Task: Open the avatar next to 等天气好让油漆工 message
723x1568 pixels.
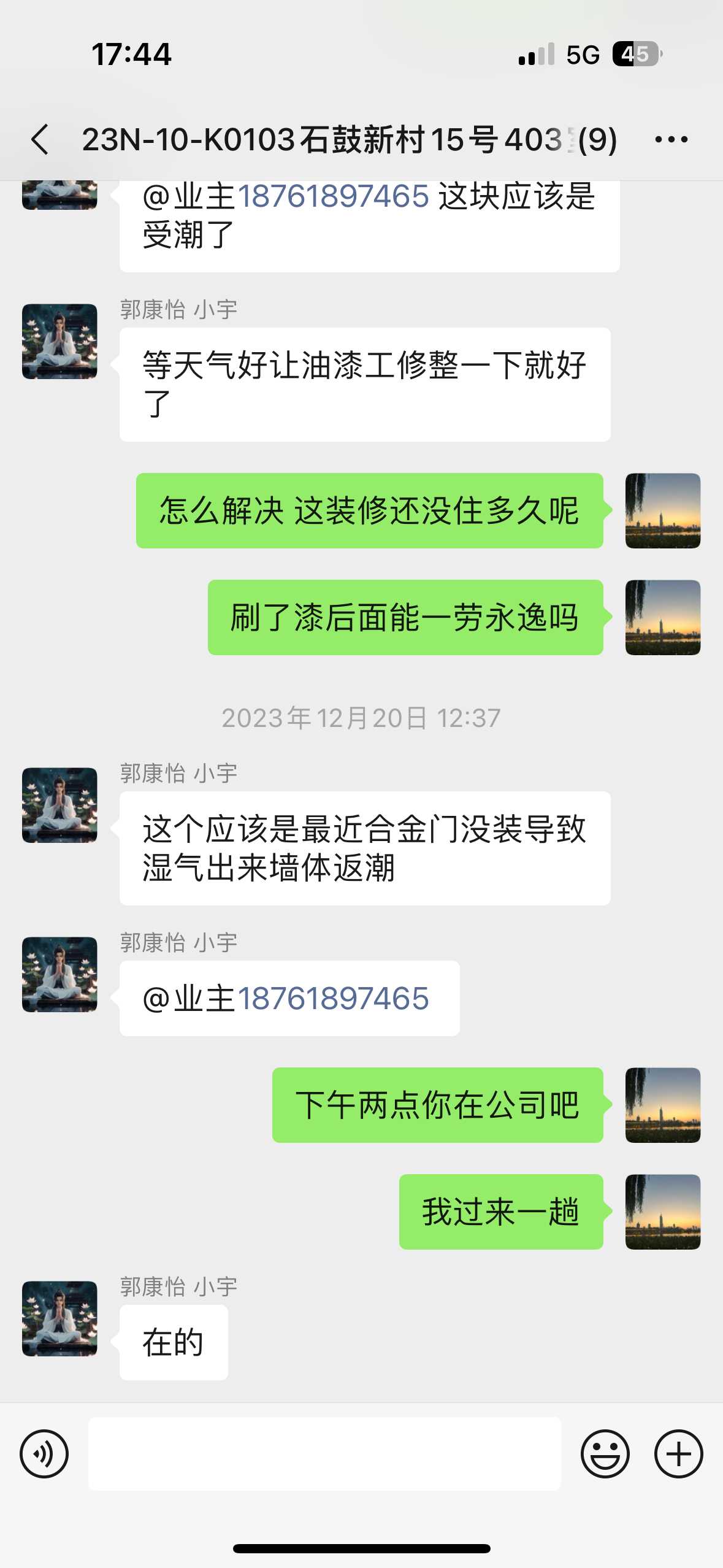Action: pos(59,341)
